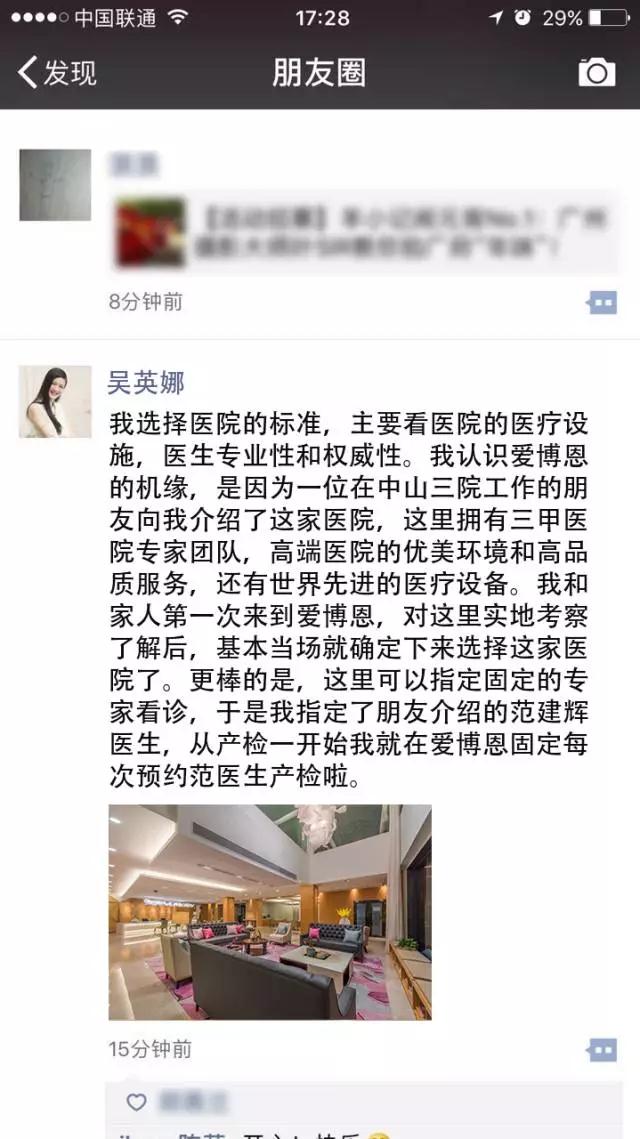Open the first post's blurred avatar
Viewport: 640px width, 1139px height.
(x=55, y=185)
